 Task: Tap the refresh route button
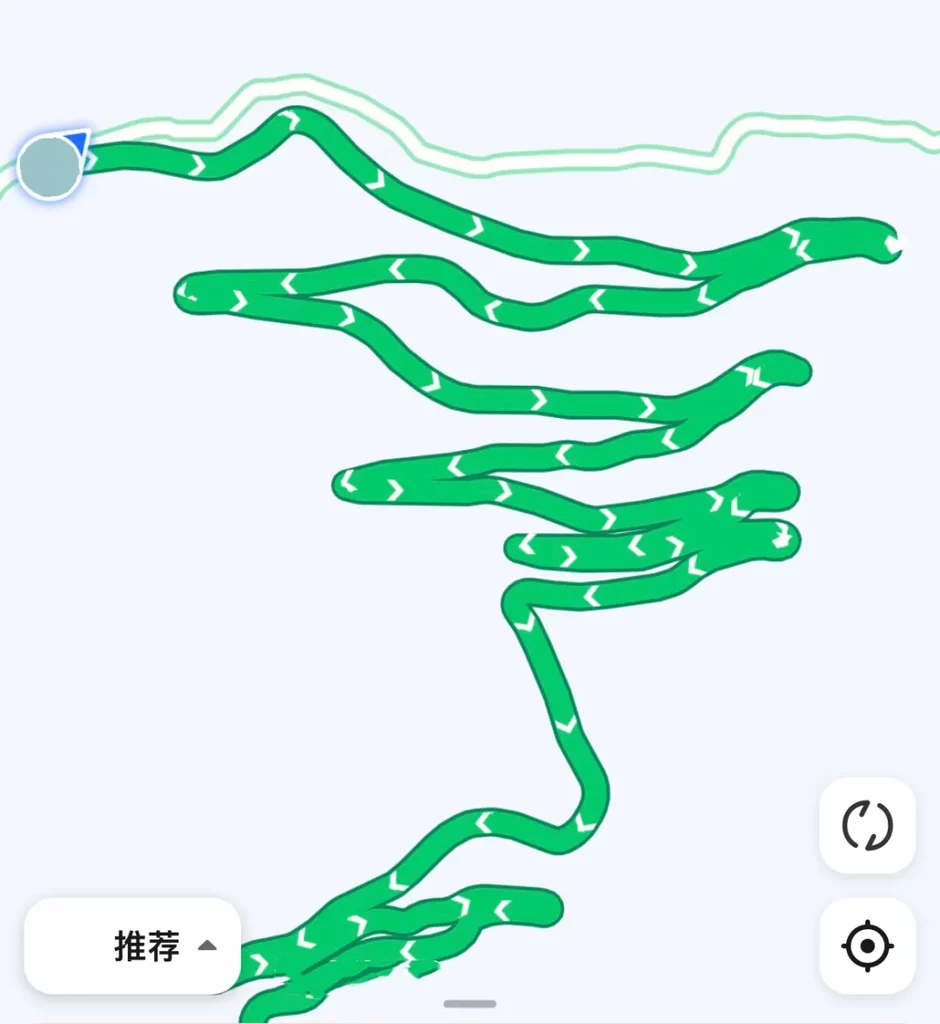coord(867,825)
